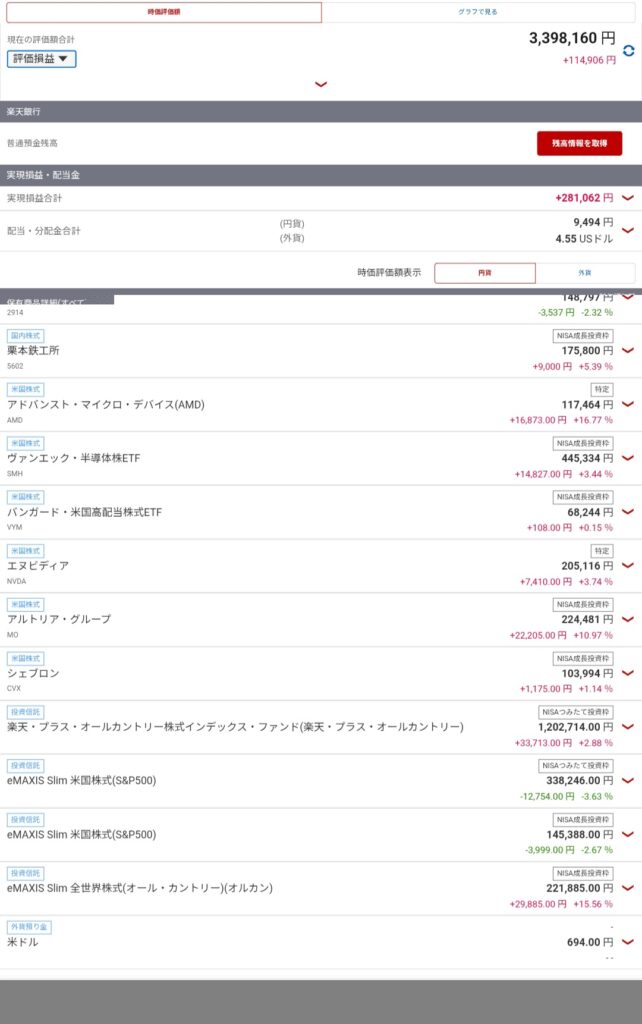The width and height of the screenshot is (642, 1024).
Task: Expand the 実現損益合計 row
Action: pos(627,198)
